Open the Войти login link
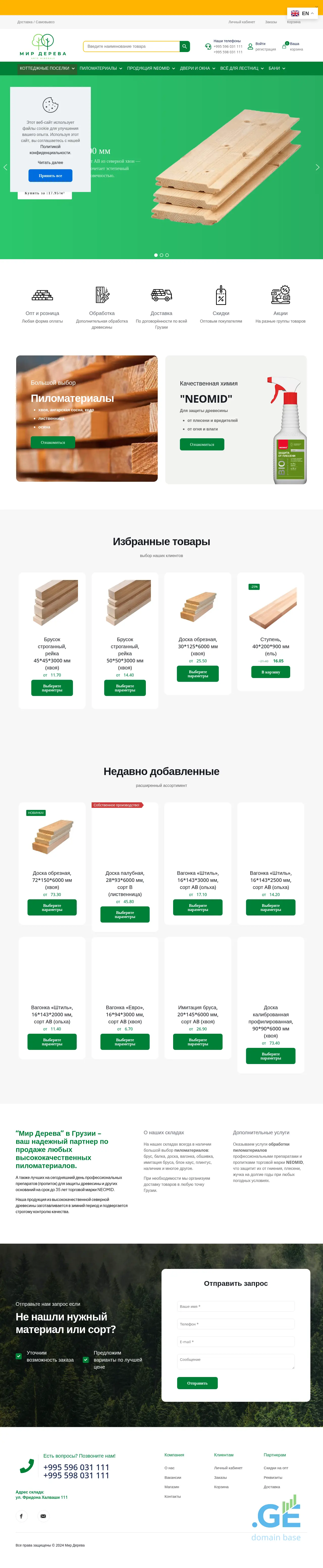 click(x=260, y=44)
